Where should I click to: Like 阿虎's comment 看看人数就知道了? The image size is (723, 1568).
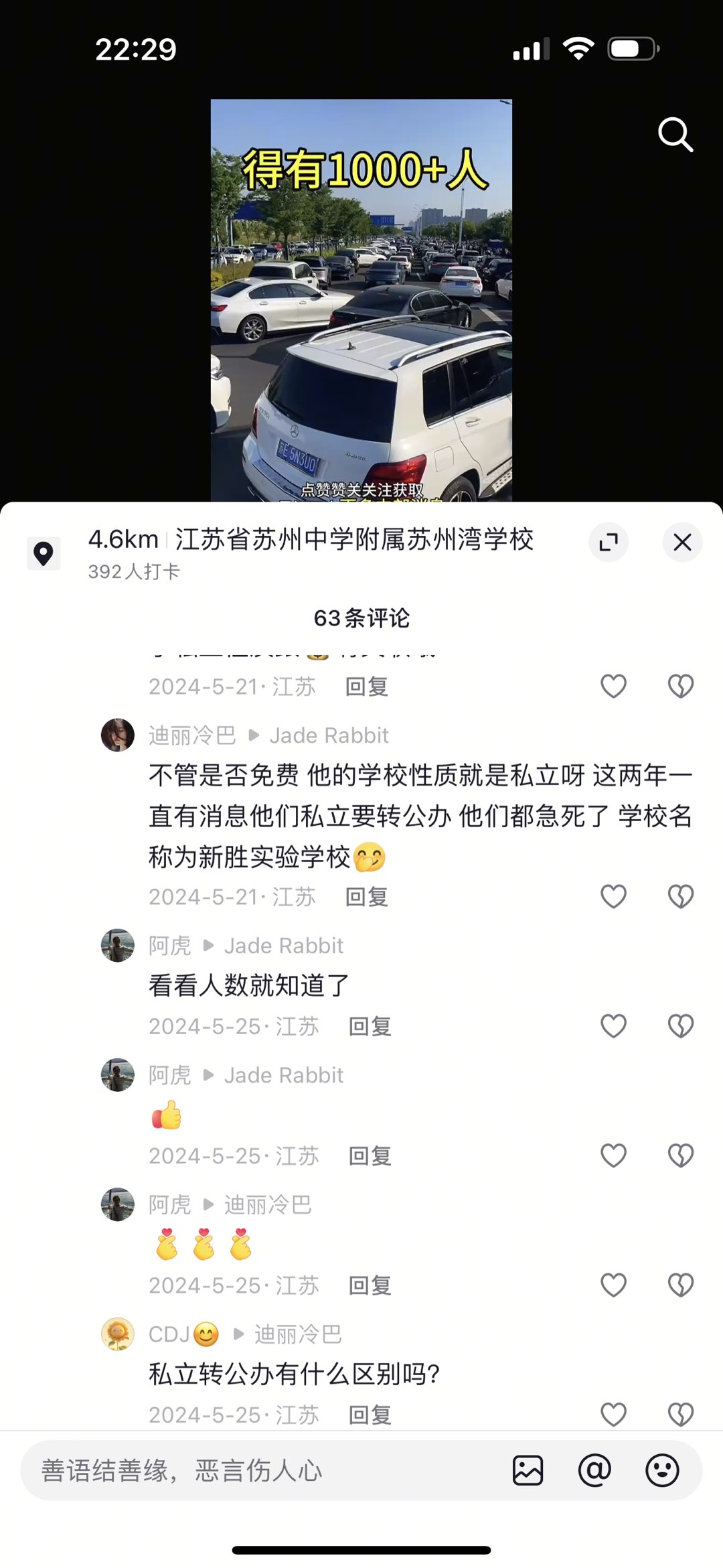613,1026
